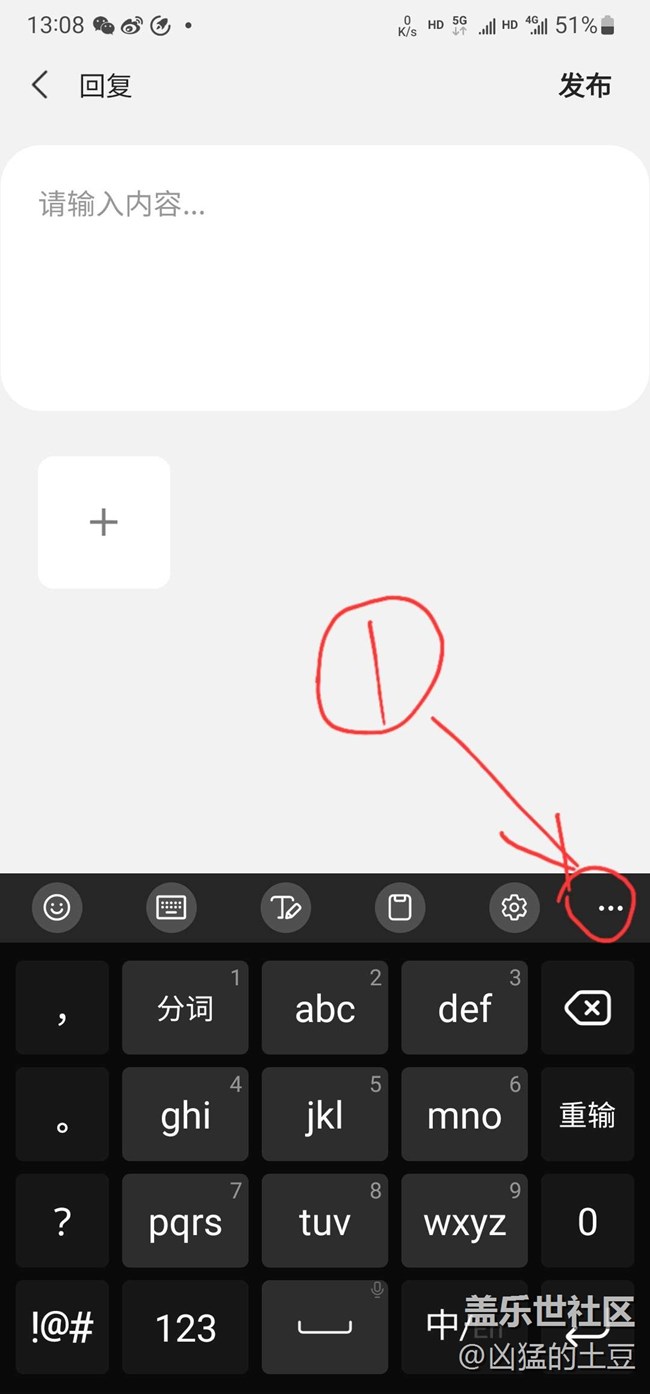Publish the reply with 发布
The width and height of the screenshot is (650, 1394).
coord(584,85)
